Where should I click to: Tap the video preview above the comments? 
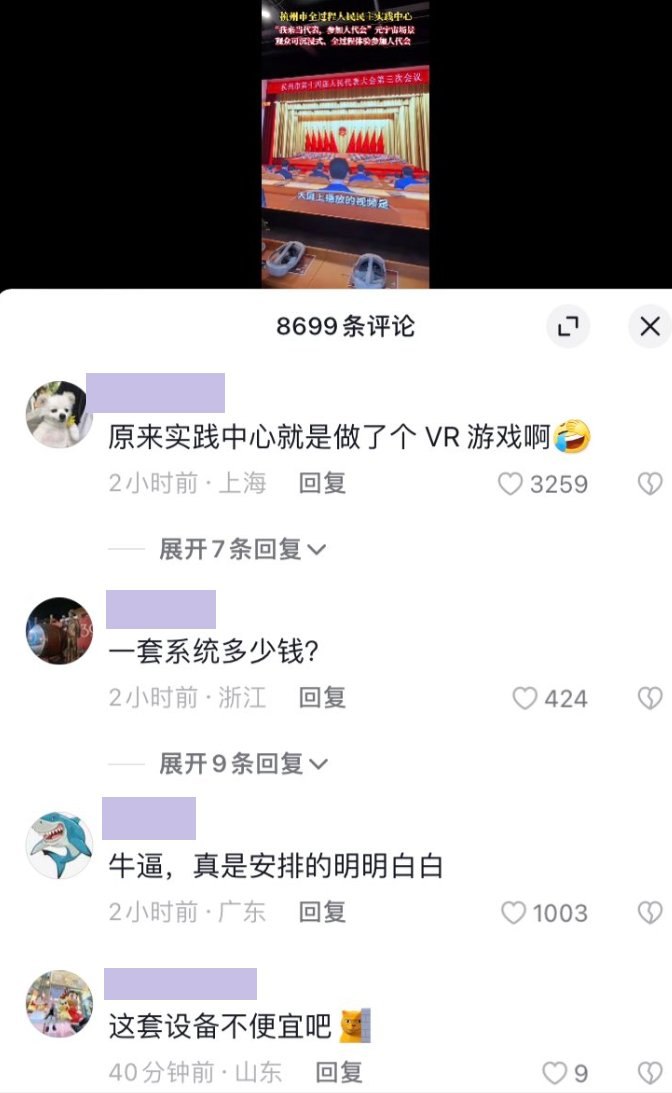point(345,144)
